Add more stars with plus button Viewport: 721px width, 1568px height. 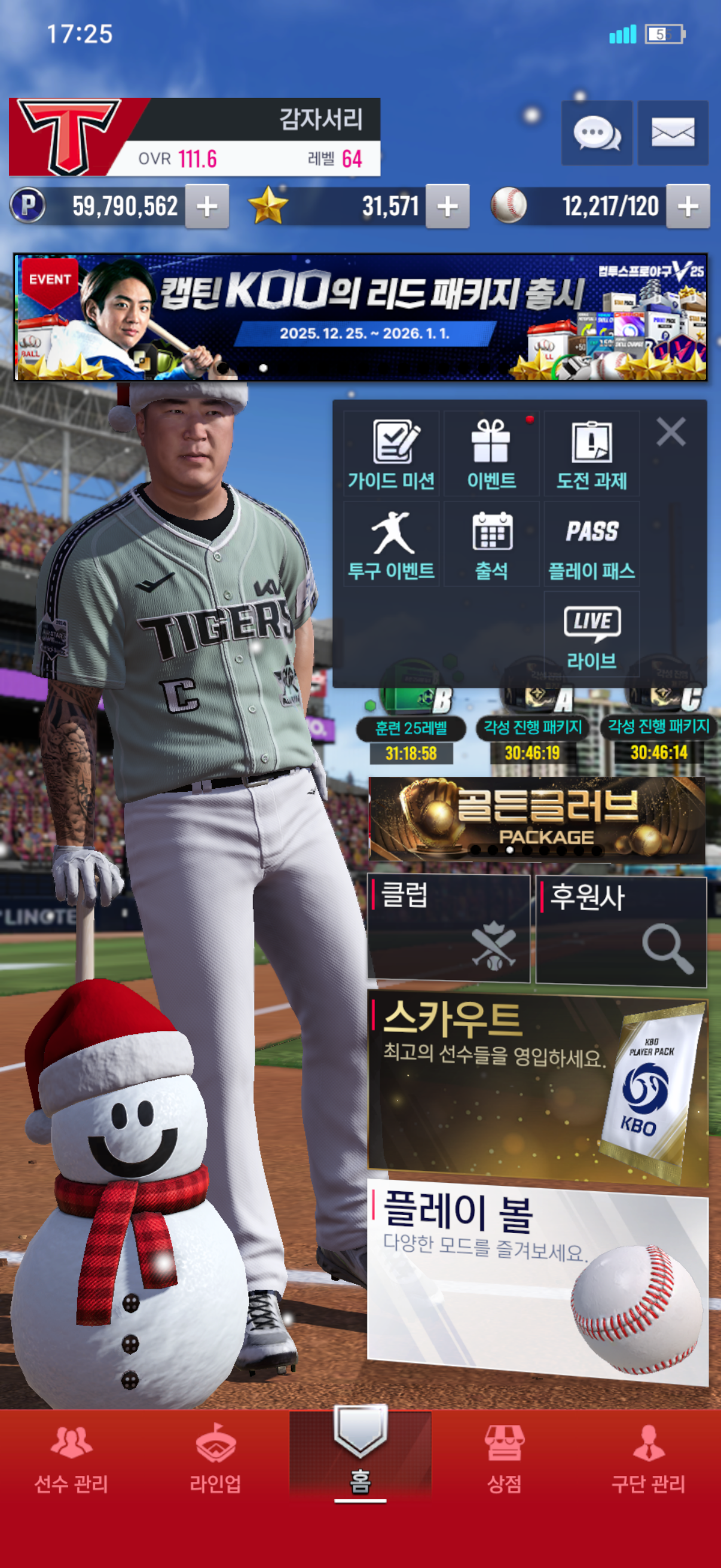pyautogui.click(x=447, y=206)
